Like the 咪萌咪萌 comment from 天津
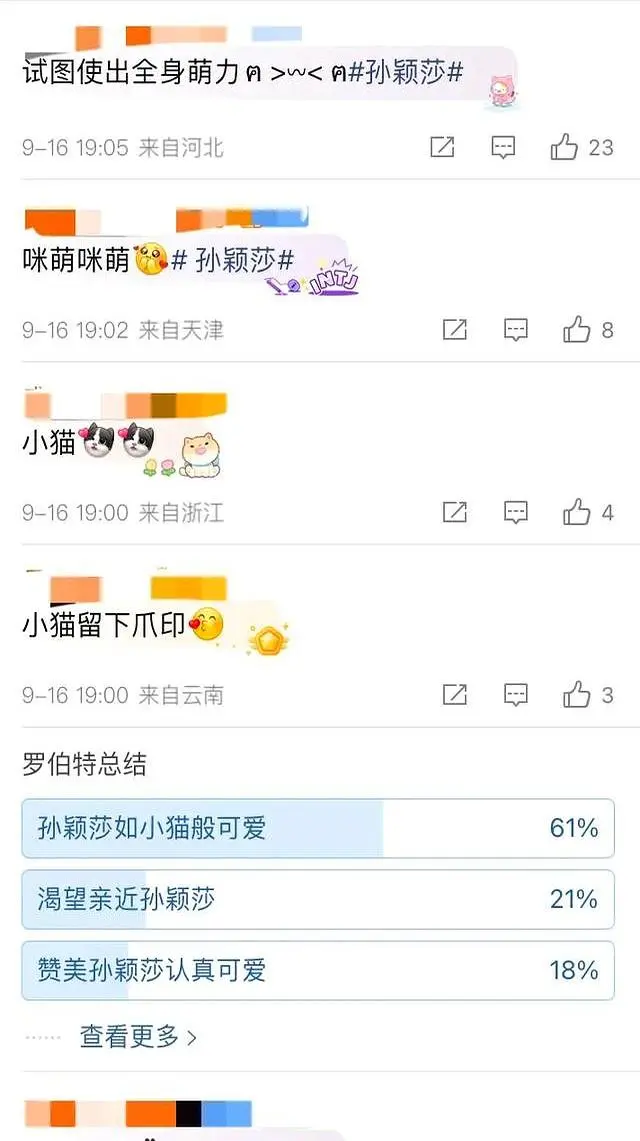The height and width of the screenshot is (1141, 640). [x=577, y=330]
